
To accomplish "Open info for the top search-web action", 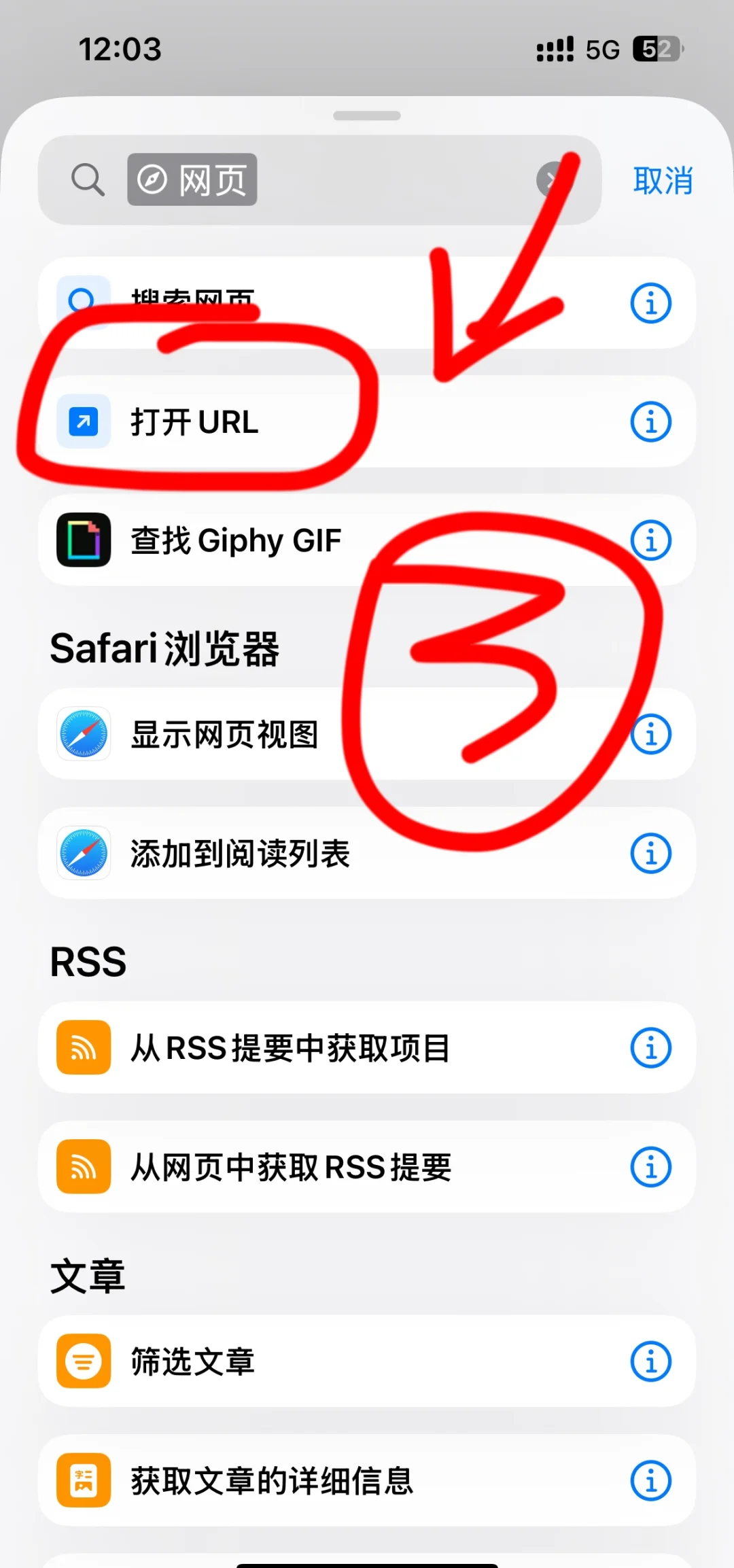I will (x=650, y=303).
